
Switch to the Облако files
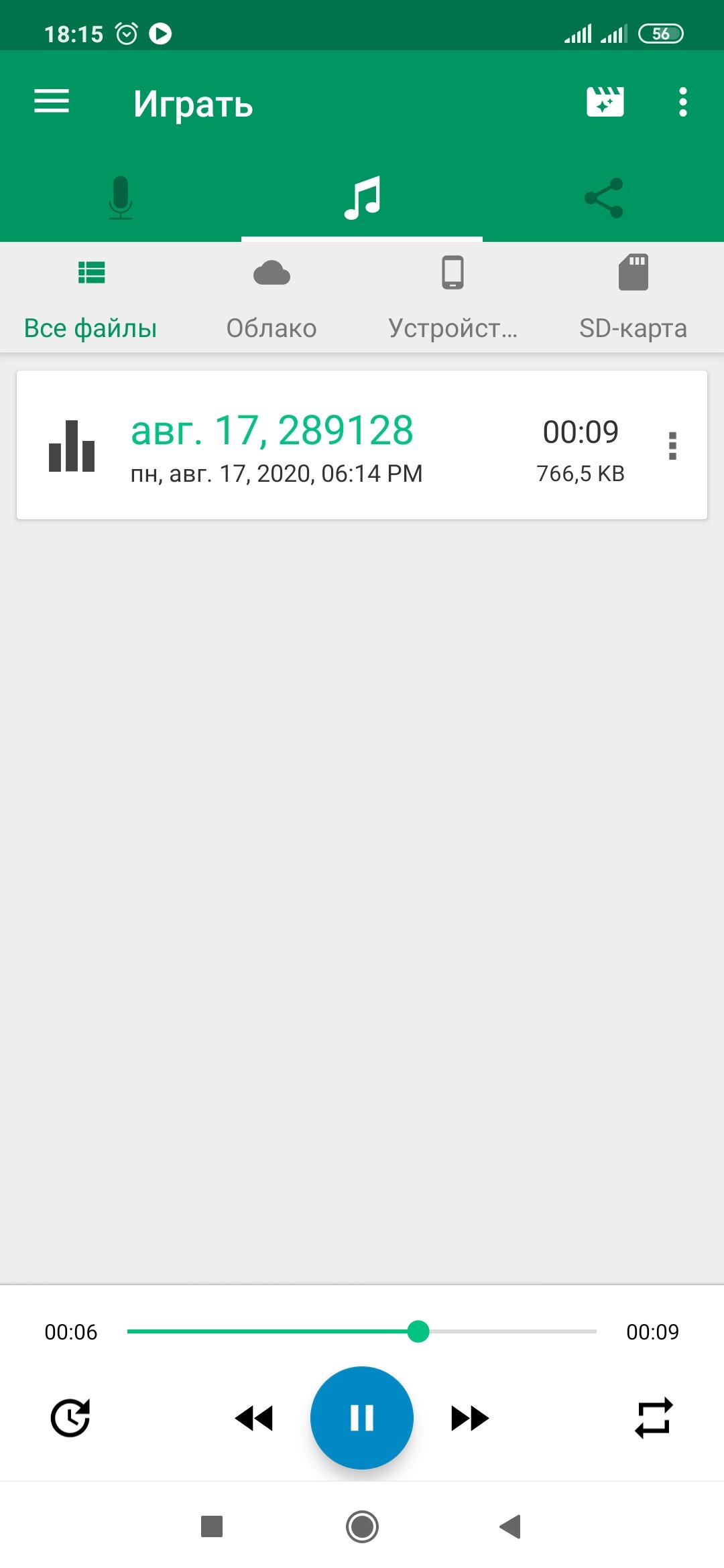click(x=271, y=298)
